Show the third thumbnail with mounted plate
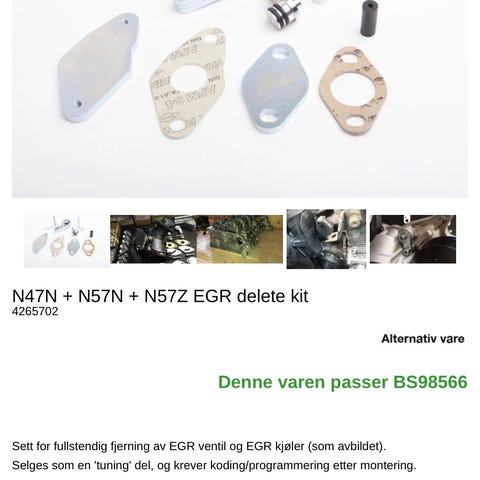The height and width of the screenshot is (480, 480). coord(326,239)
